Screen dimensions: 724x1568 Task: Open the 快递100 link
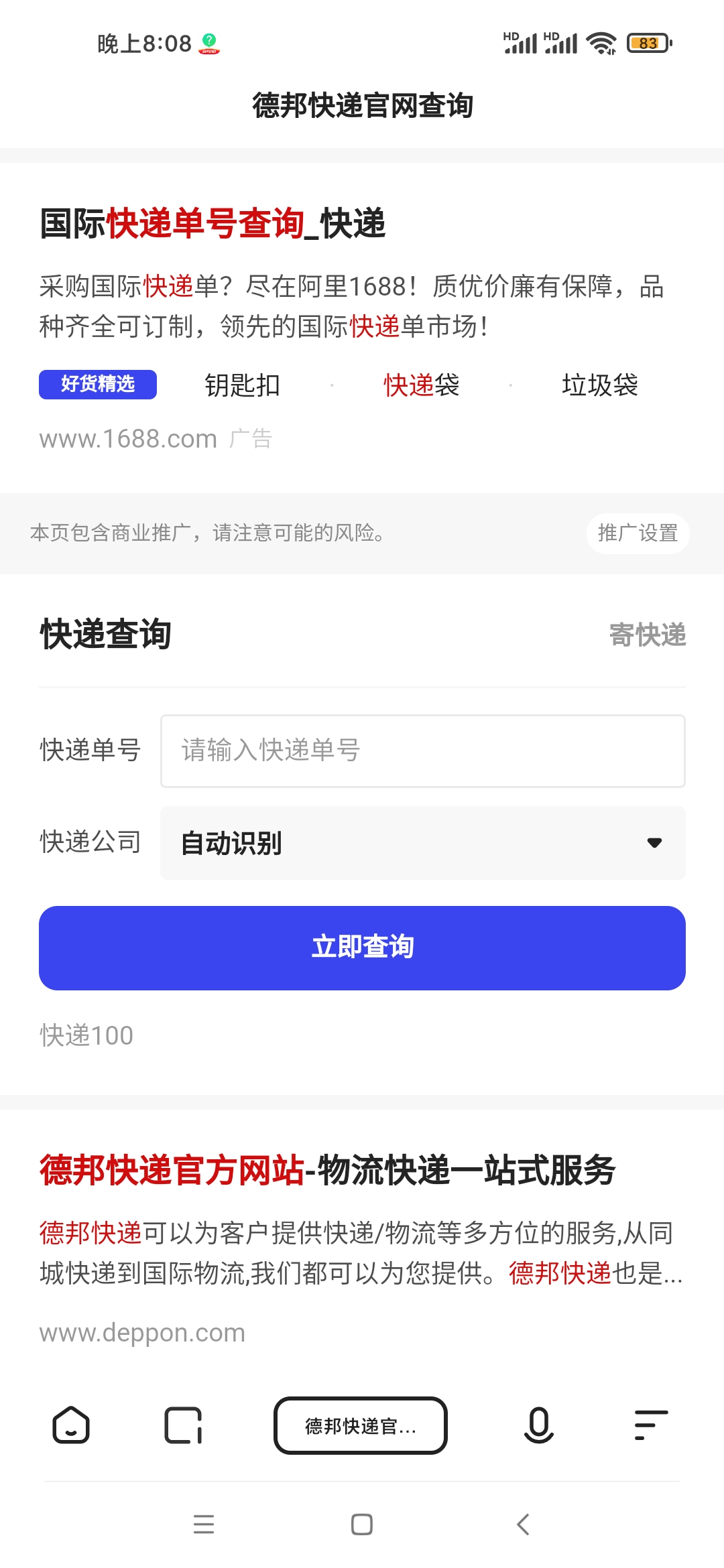tap(85, 1035)
